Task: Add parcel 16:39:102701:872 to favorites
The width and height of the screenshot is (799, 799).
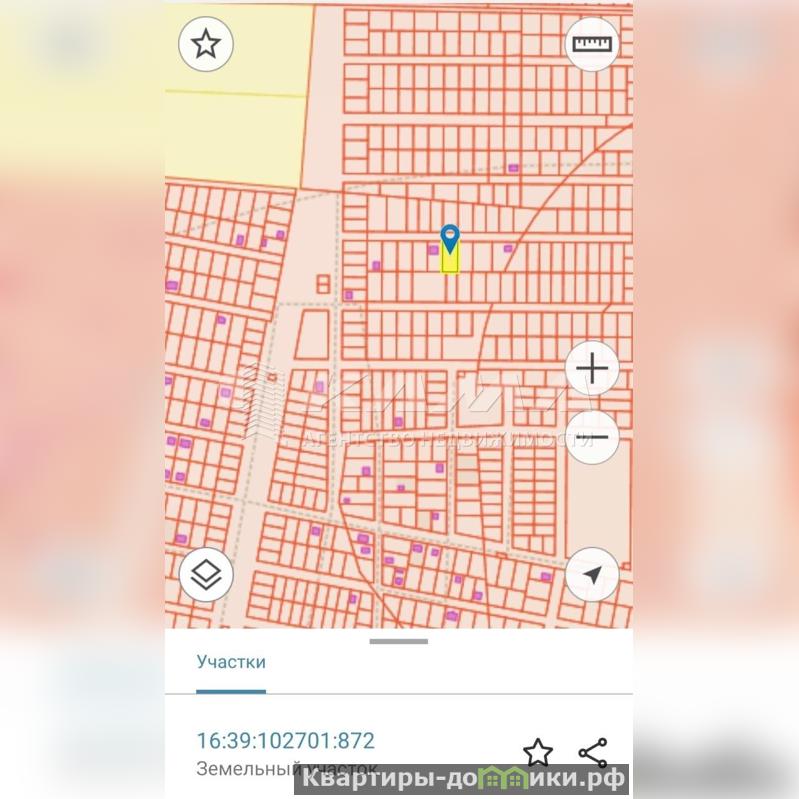Action: (x=538, y=752)
